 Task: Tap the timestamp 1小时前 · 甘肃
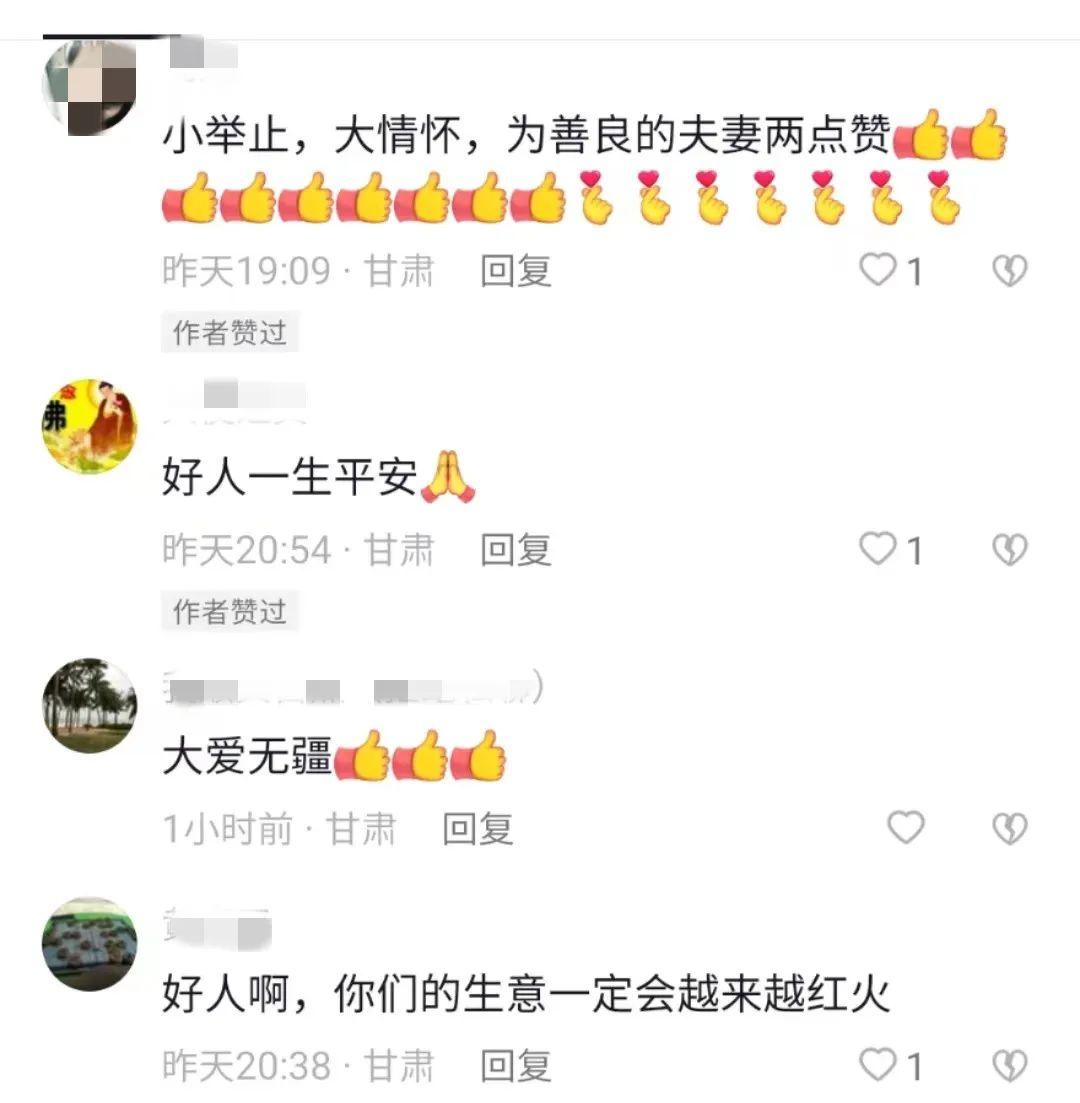pos(278,827)
